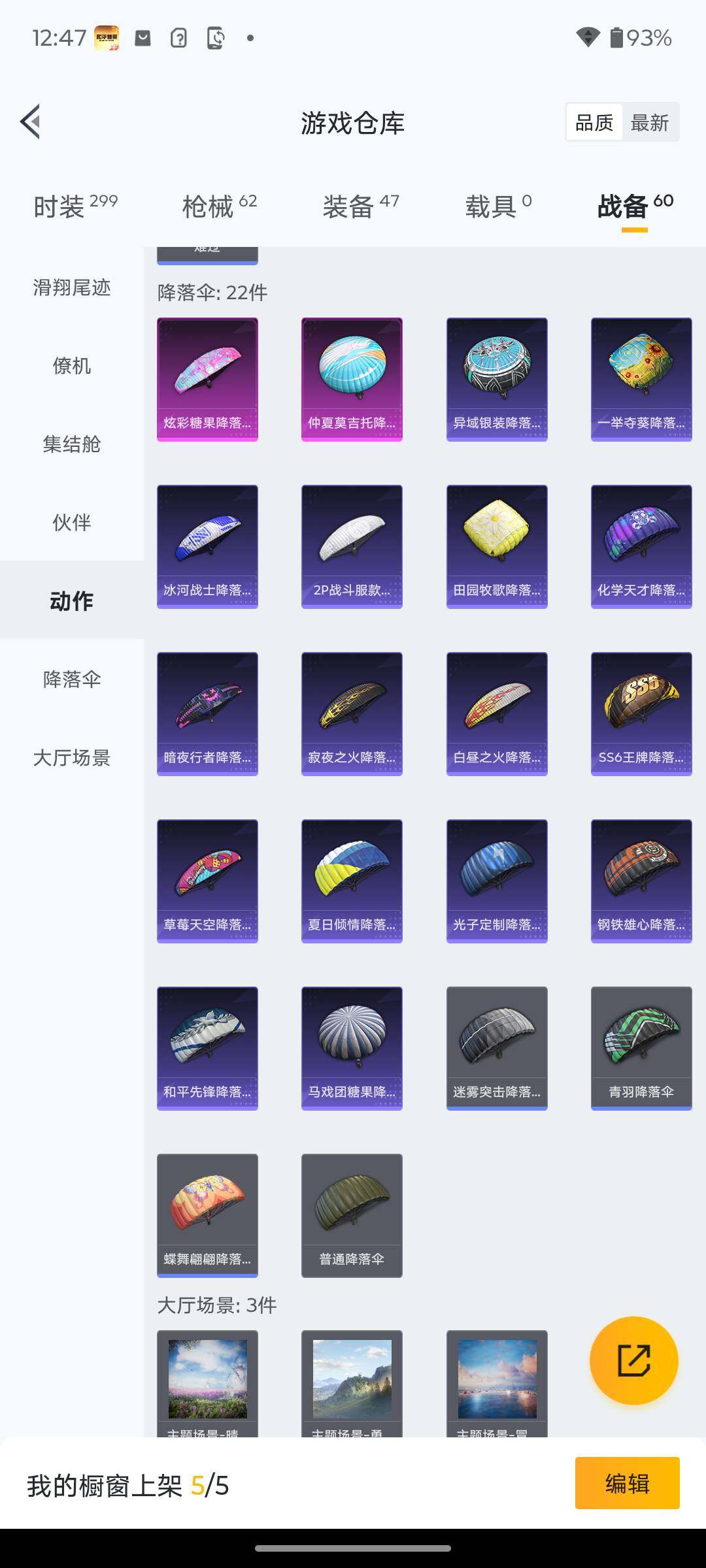Sort warehouse by 最新
This screenshot has width=706, height=1568.
tap(649, 122)
